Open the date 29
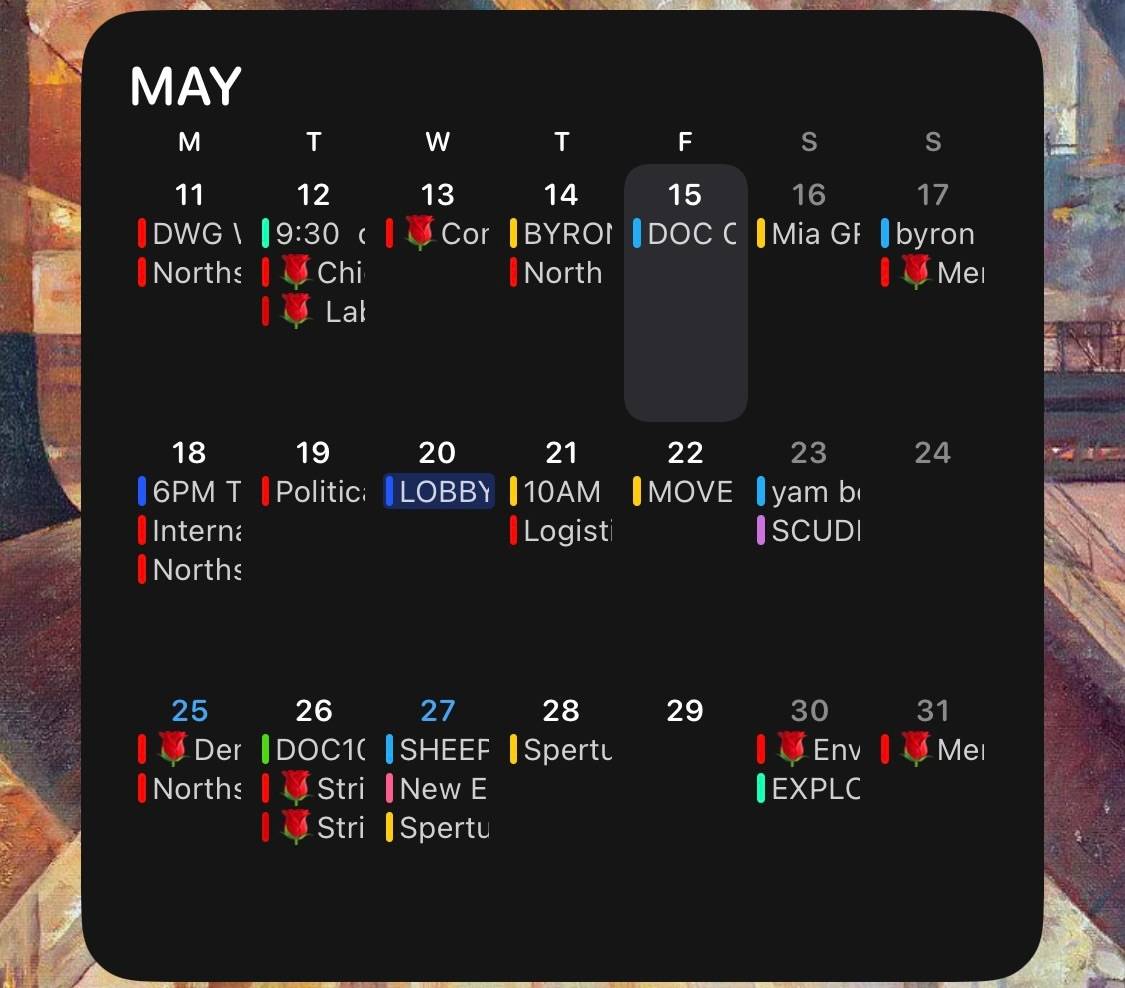1125x988 pixels. tap(685, 710)
